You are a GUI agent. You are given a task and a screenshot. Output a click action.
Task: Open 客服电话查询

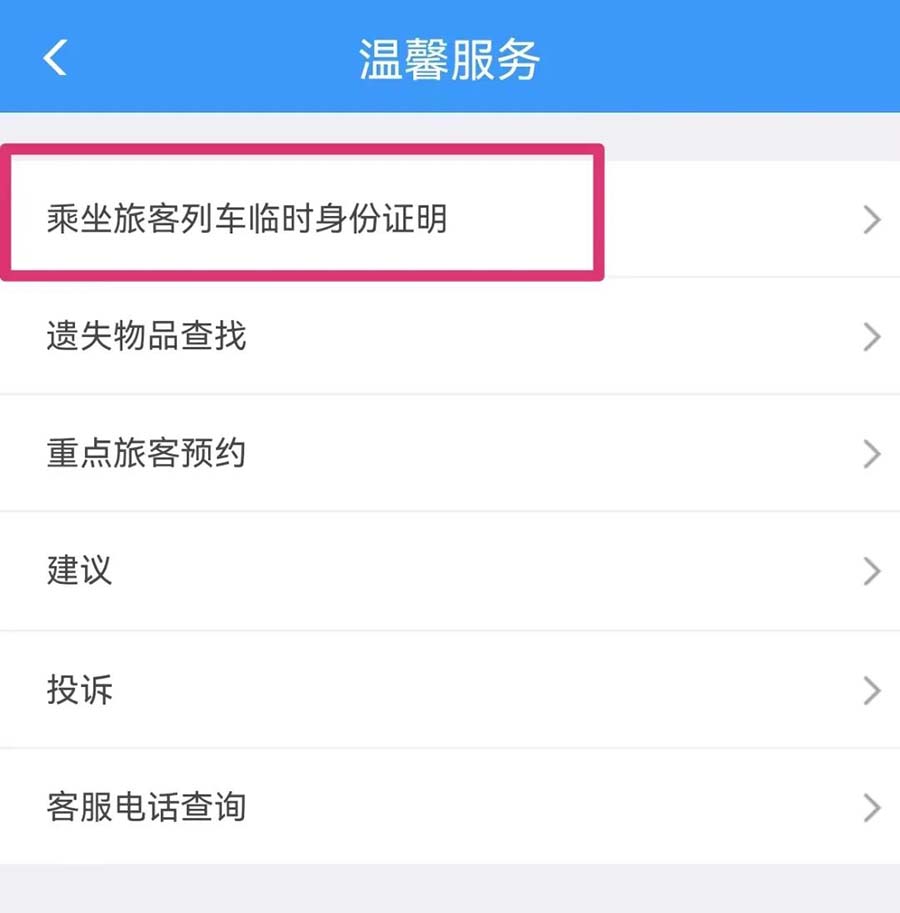[147, 806]
